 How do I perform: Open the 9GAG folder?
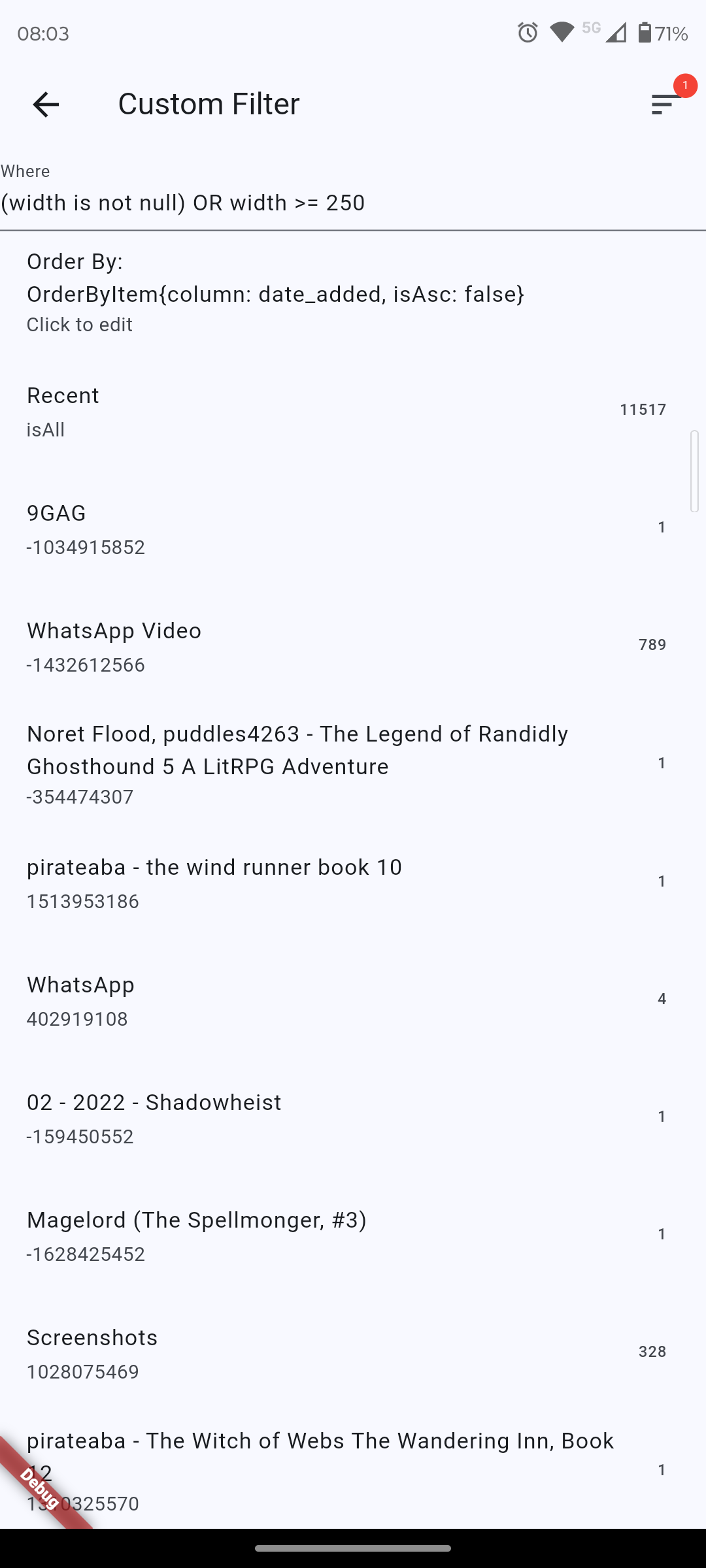coord(353,528)
